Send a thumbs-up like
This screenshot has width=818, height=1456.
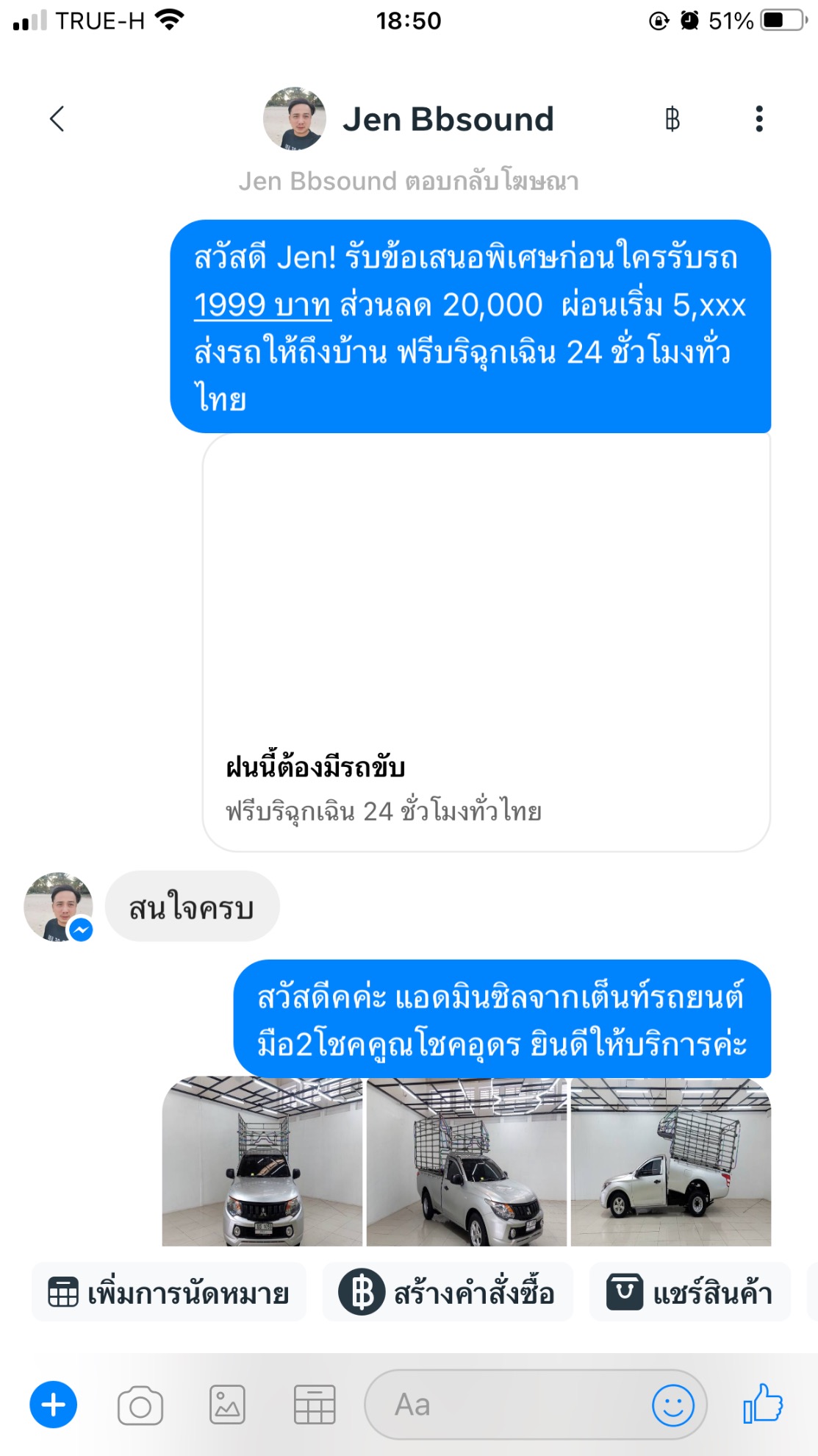(762, 1404)
